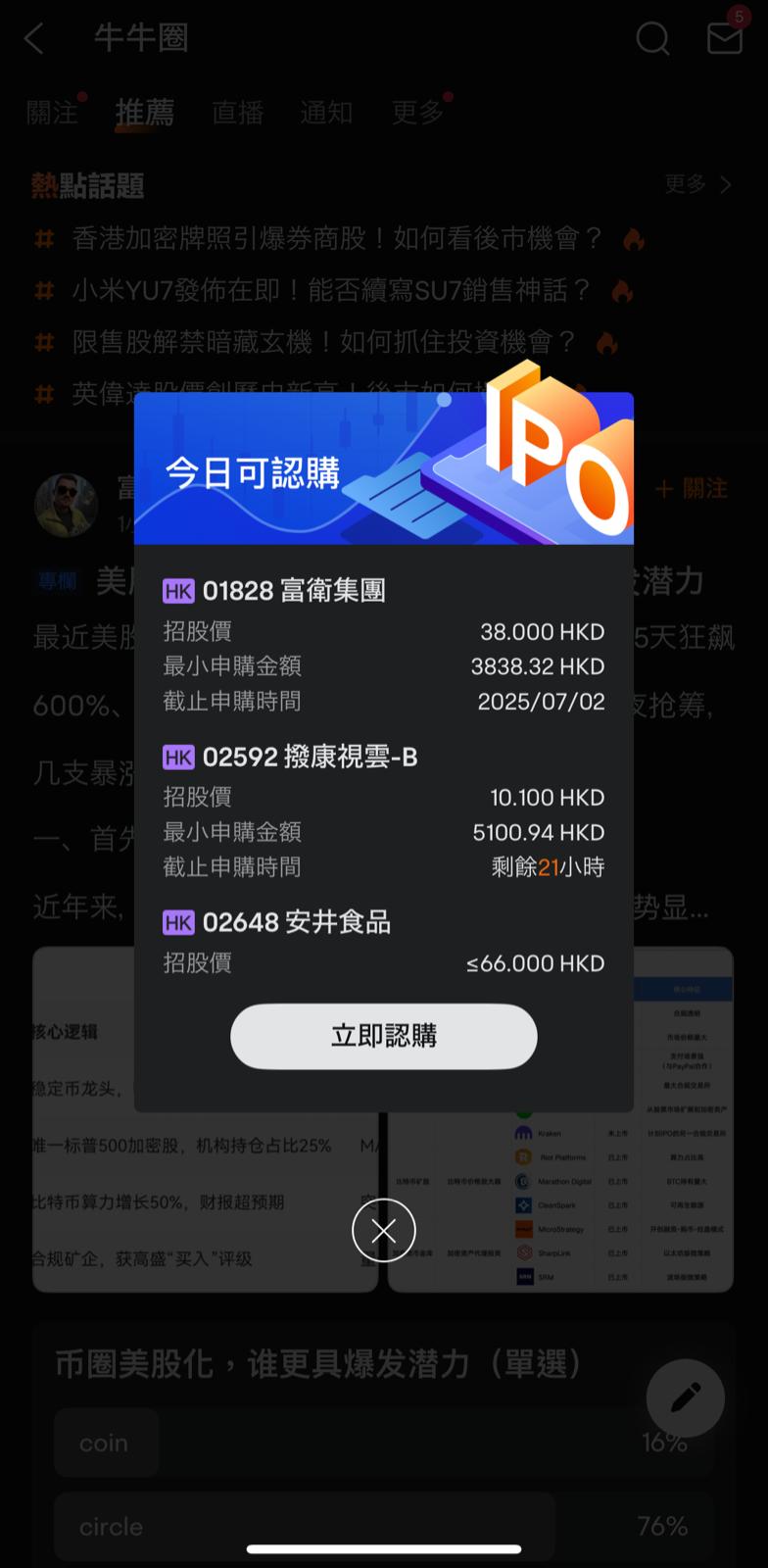Switch to the 直播 tab
Viewport: 768px width, 1568px height.
click(x=238, y=113)
